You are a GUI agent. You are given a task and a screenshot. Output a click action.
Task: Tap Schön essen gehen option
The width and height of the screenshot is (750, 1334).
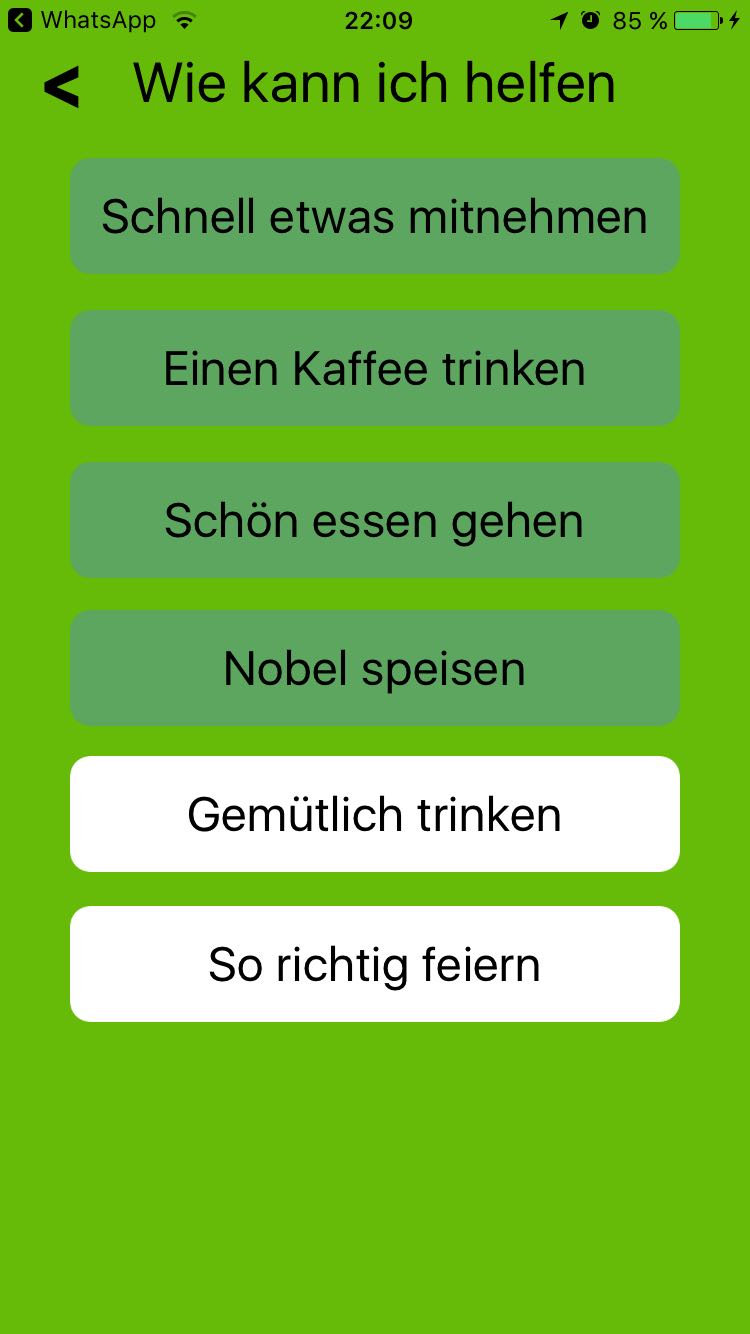click(x=375, y=520)
